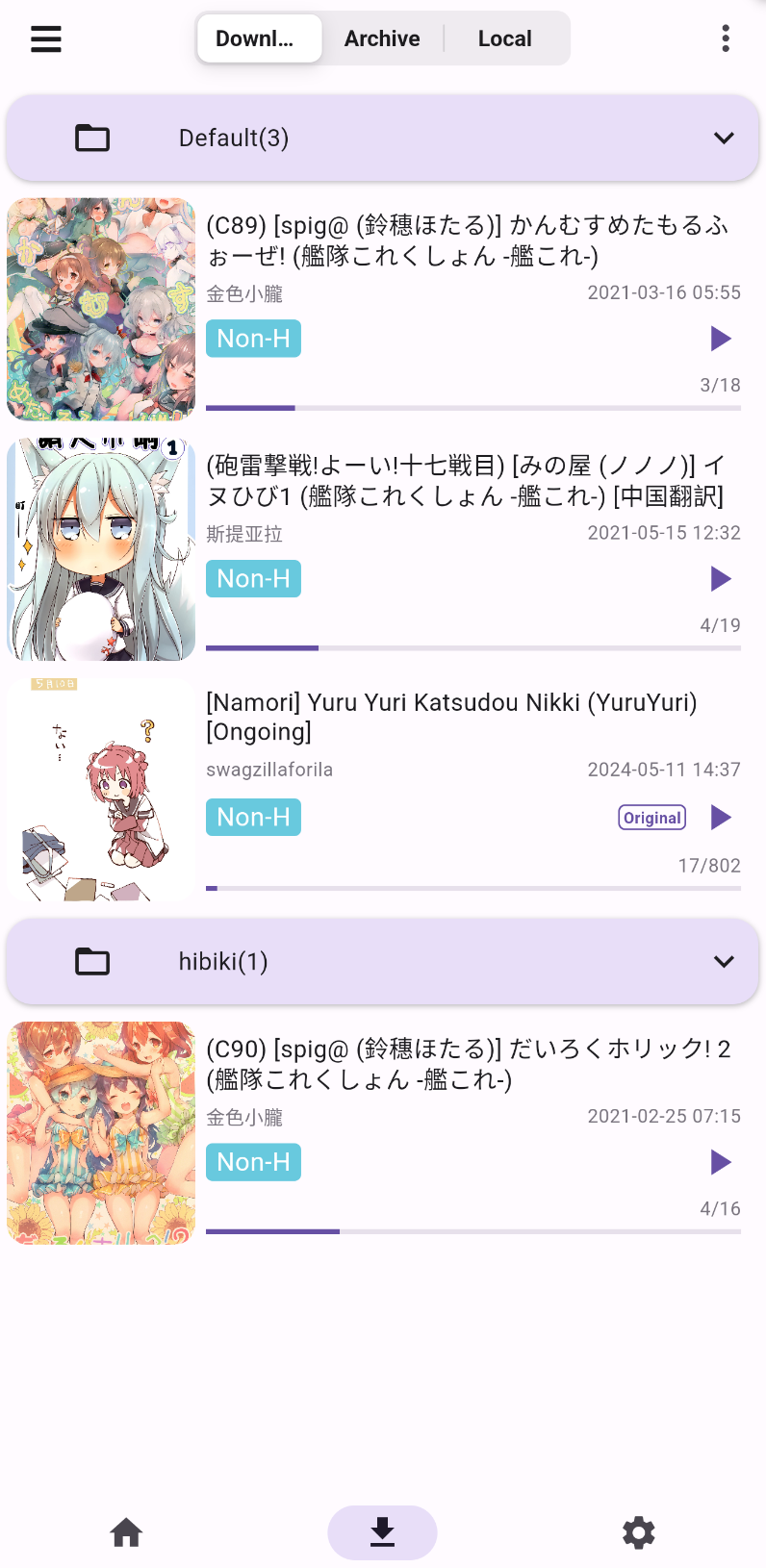Open the Yuru Yuri Katsudou Nikki entry
Screen dimensions: 766x1568
(451, 717)
